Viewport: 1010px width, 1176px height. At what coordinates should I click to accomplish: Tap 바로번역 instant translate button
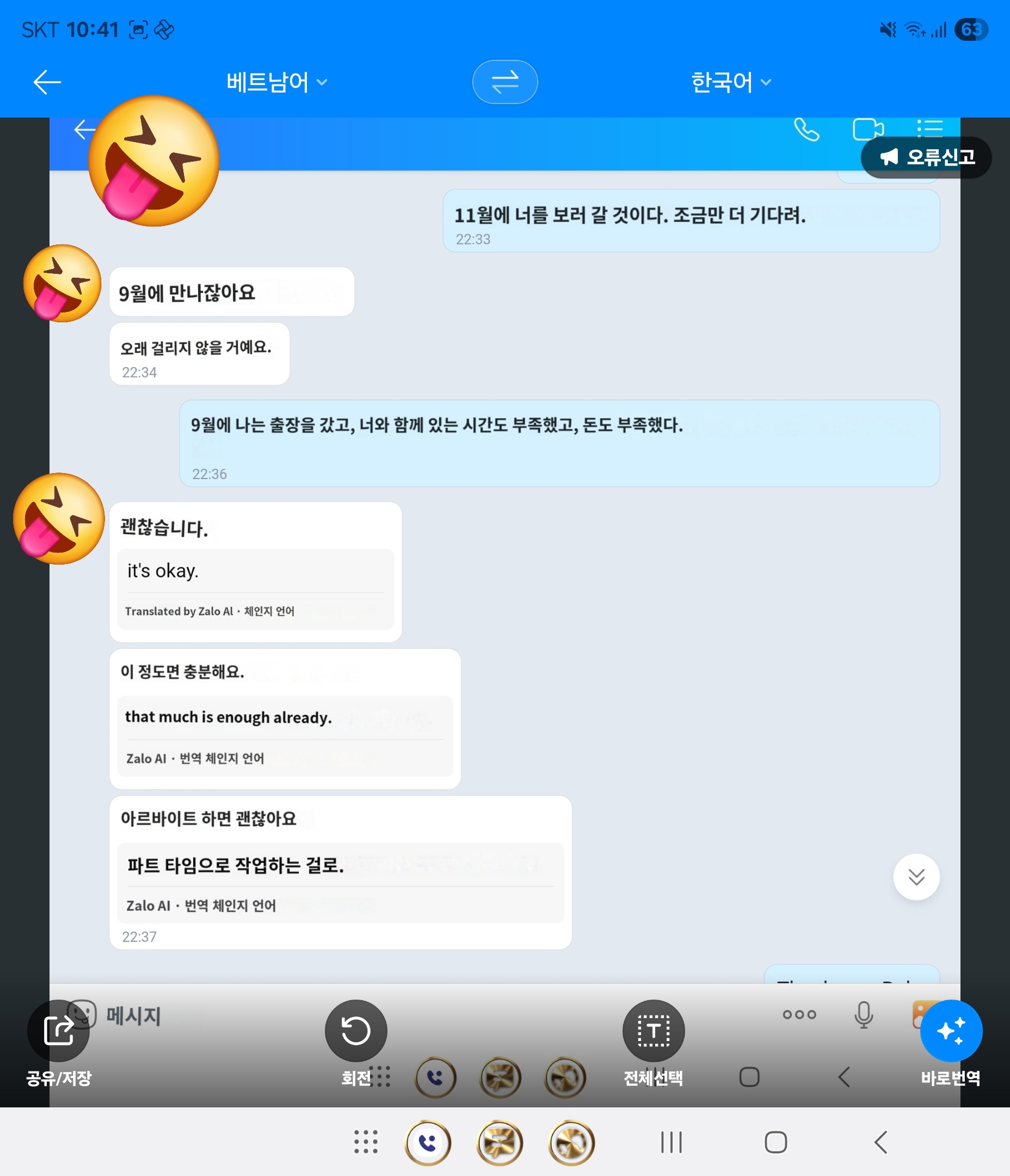coord(951,1030)
